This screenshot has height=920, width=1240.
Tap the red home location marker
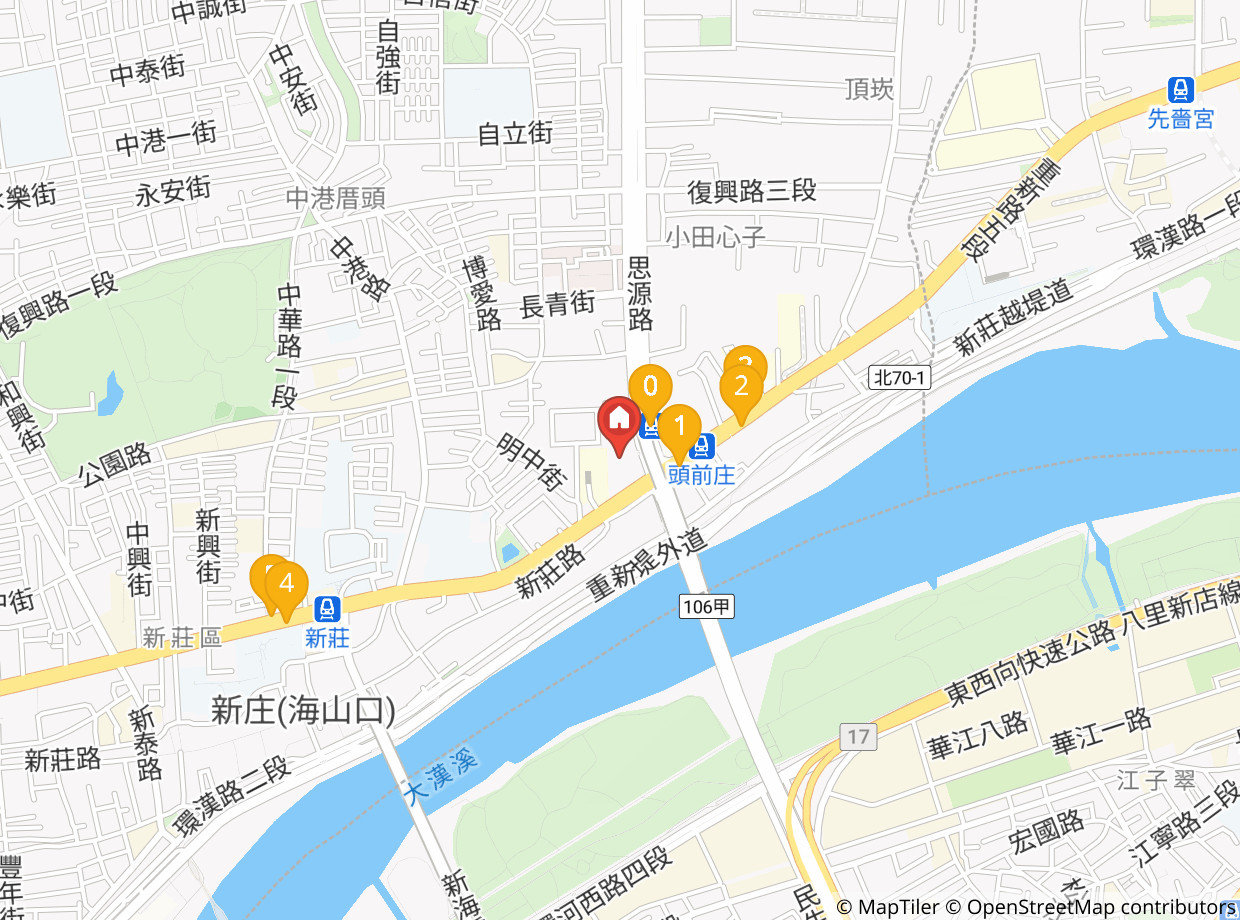[x=619, y=420]
